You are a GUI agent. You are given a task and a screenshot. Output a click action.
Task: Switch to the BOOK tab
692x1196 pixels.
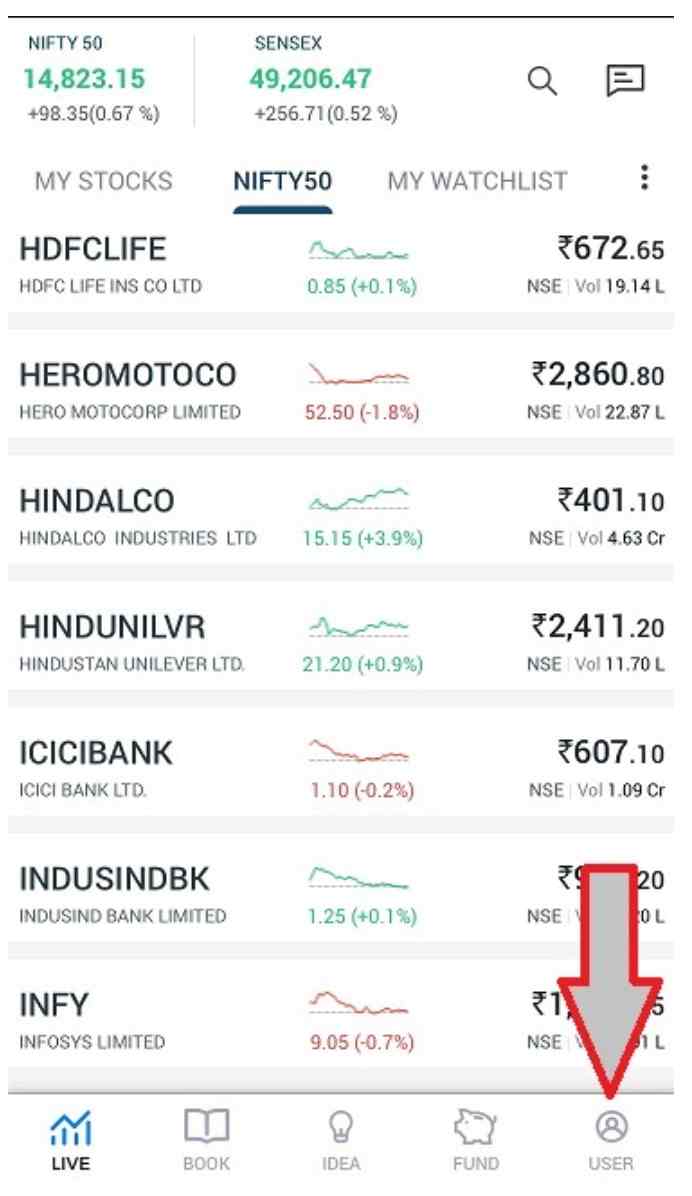tap(206, 1141)
